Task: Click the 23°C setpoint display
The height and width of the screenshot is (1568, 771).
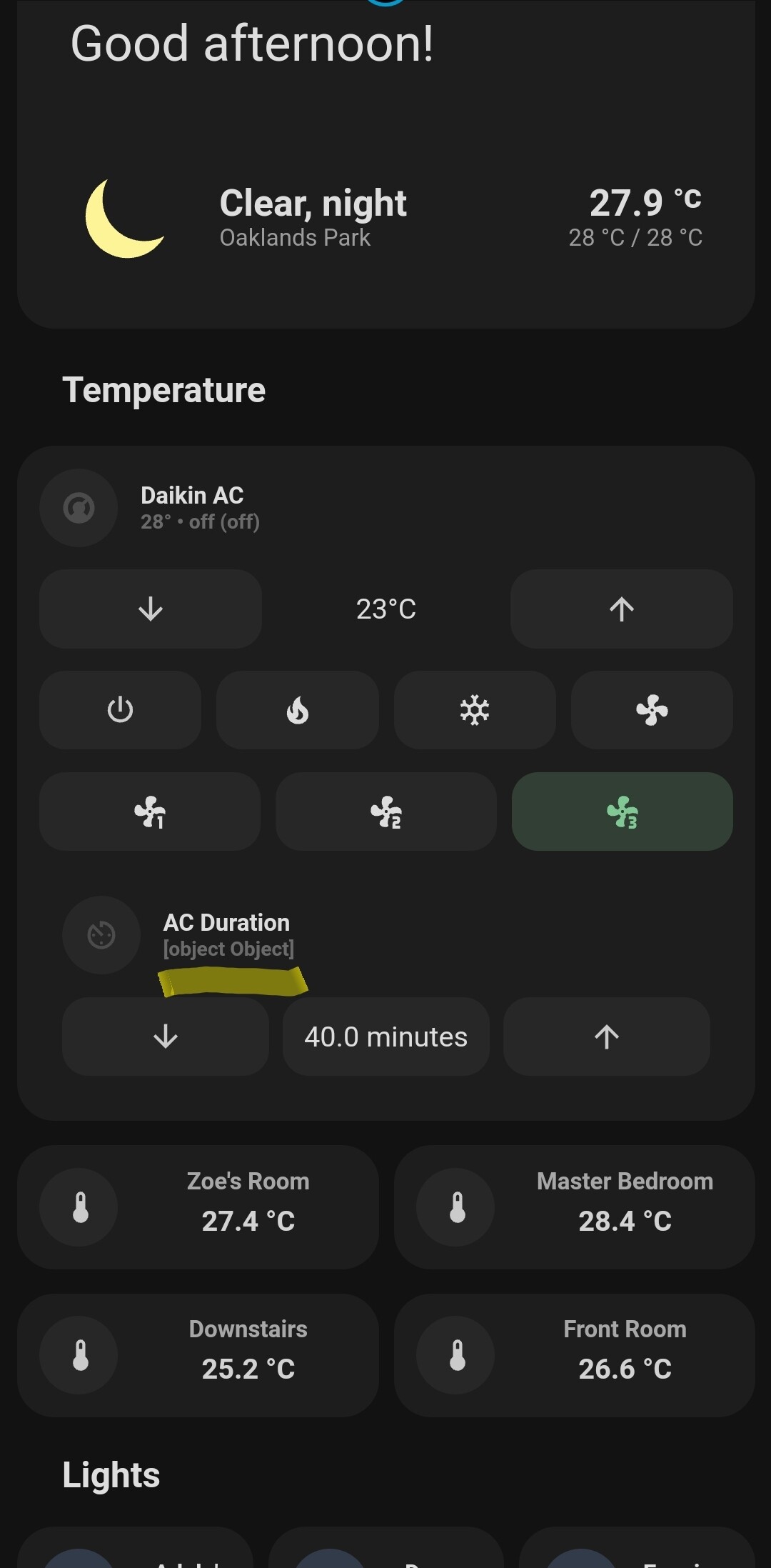Action: pyautogui.click(x=385, y=609)
